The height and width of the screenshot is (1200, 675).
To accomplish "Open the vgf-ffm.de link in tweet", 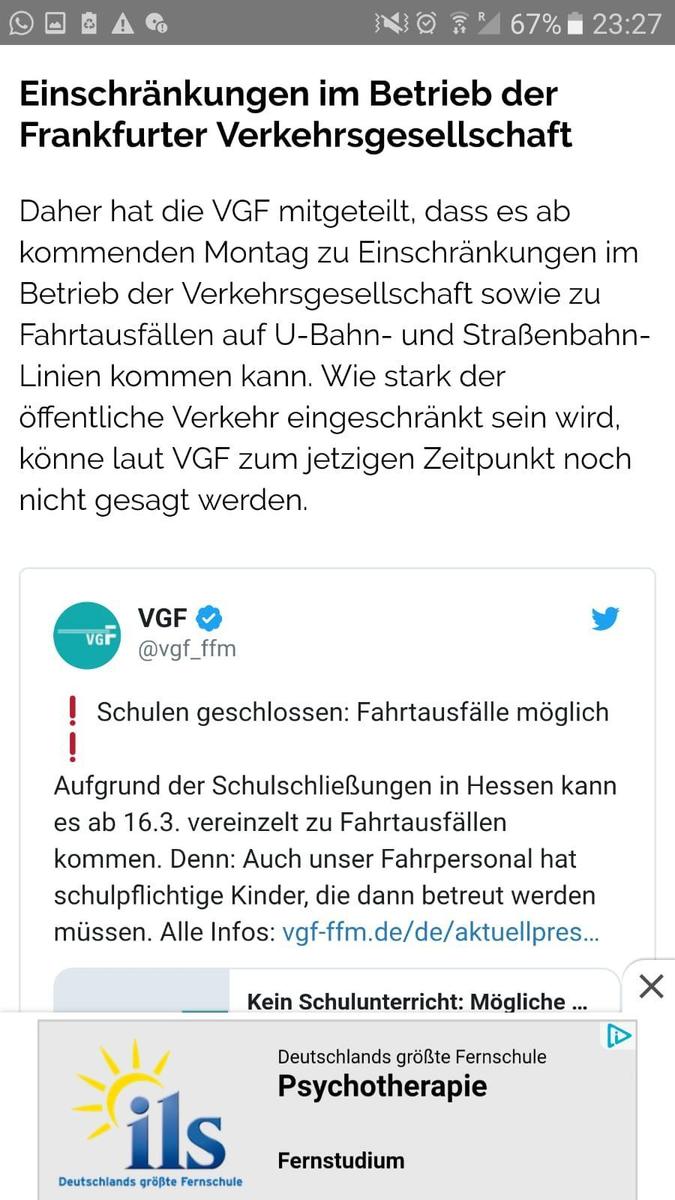I will coord(441,933).
